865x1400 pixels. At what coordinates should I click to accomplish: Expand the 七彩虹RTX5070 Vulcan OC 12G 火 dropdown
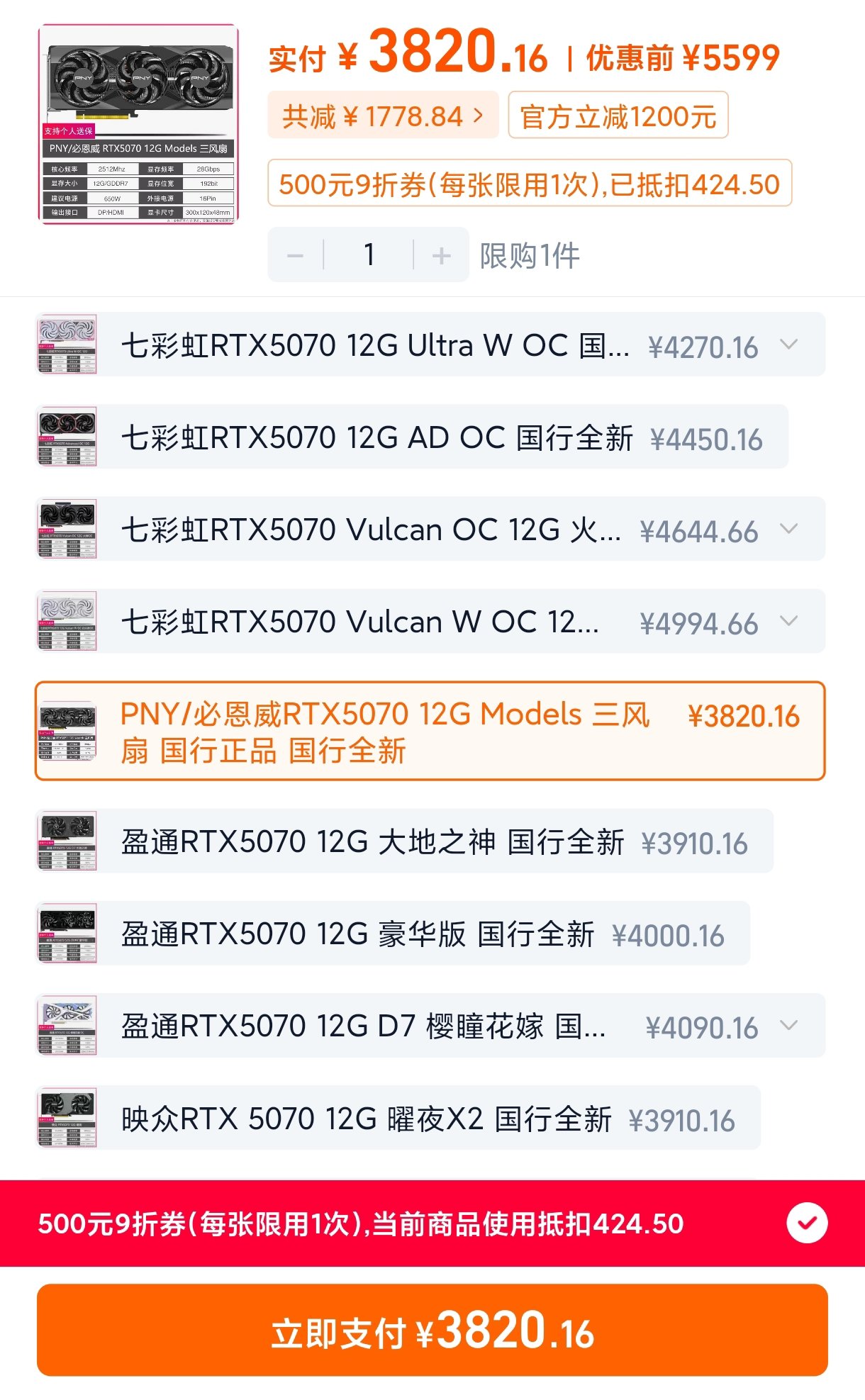click(788, 529)
